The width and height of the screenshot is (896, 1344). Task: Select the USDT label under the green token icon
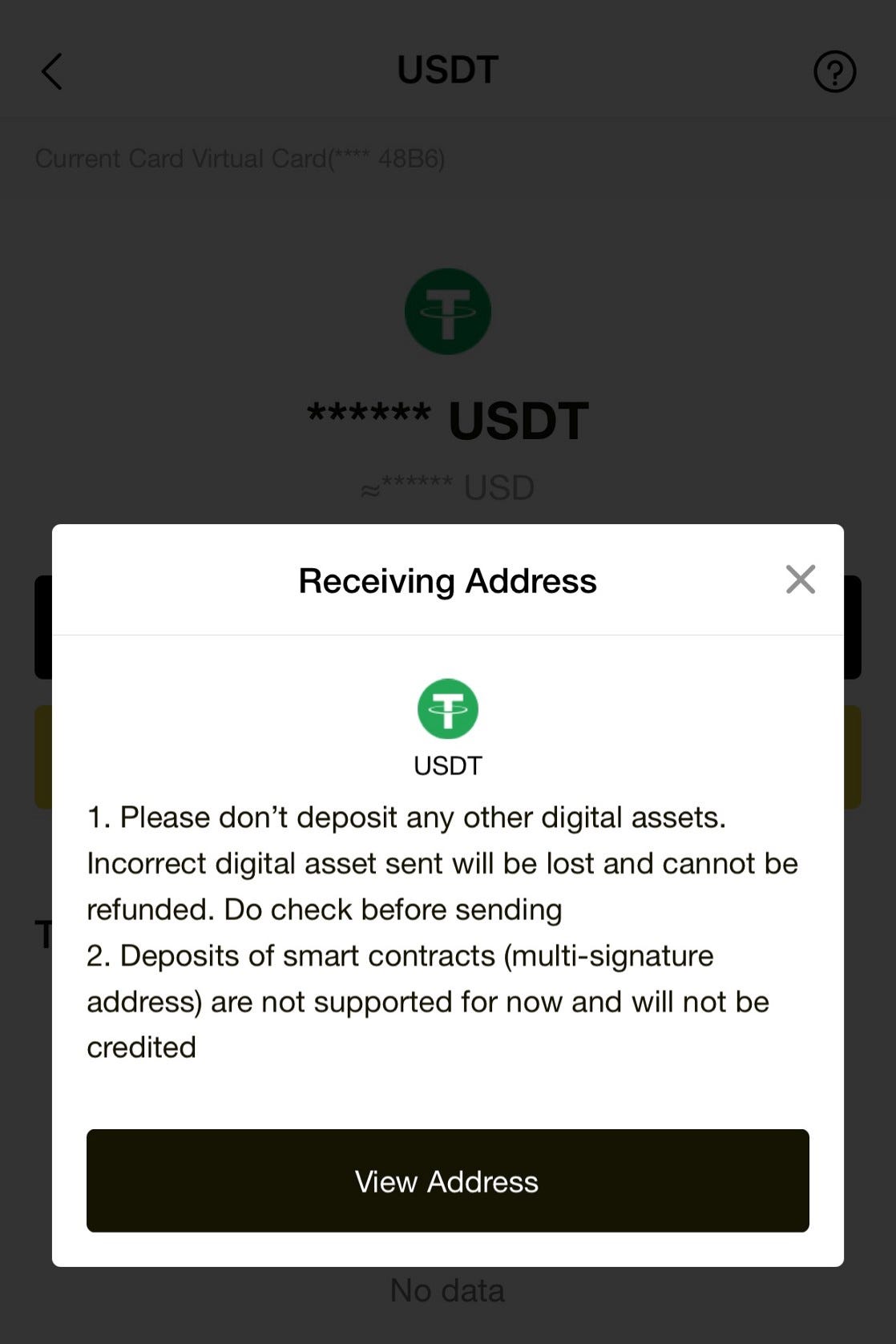click(447, 765)
